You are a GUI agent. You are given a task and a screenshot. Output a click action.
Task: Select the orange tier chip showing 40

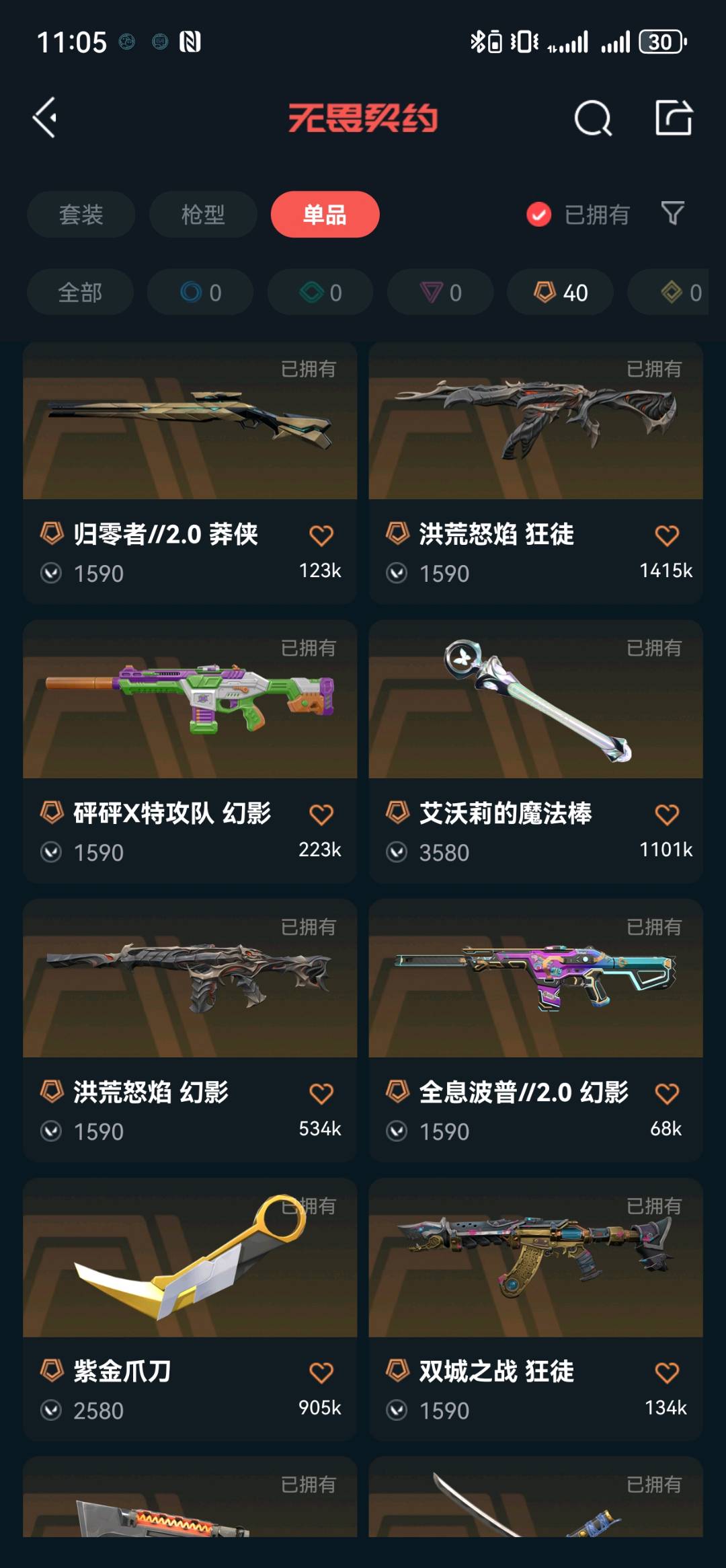tap(560, 293)
